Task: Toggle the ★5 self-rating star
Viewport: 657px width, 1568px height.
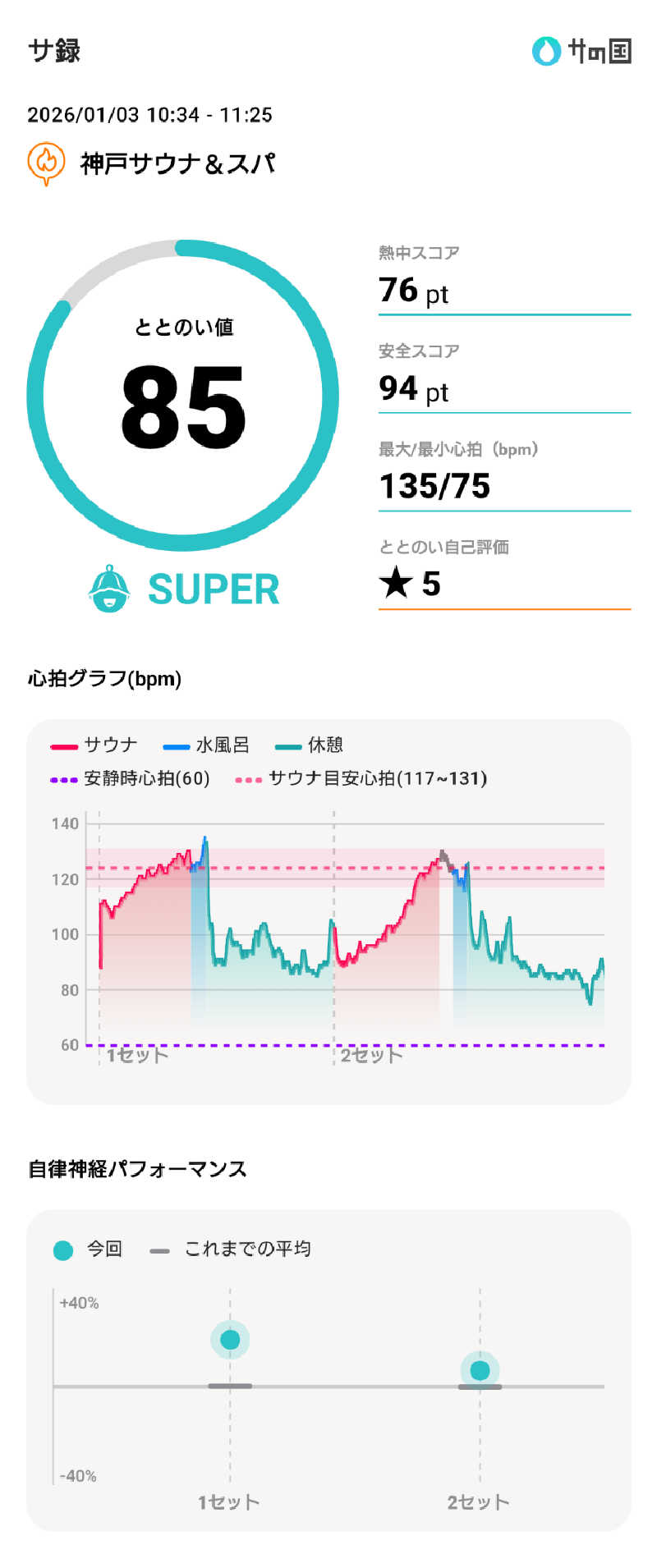Action: [394, 585]
